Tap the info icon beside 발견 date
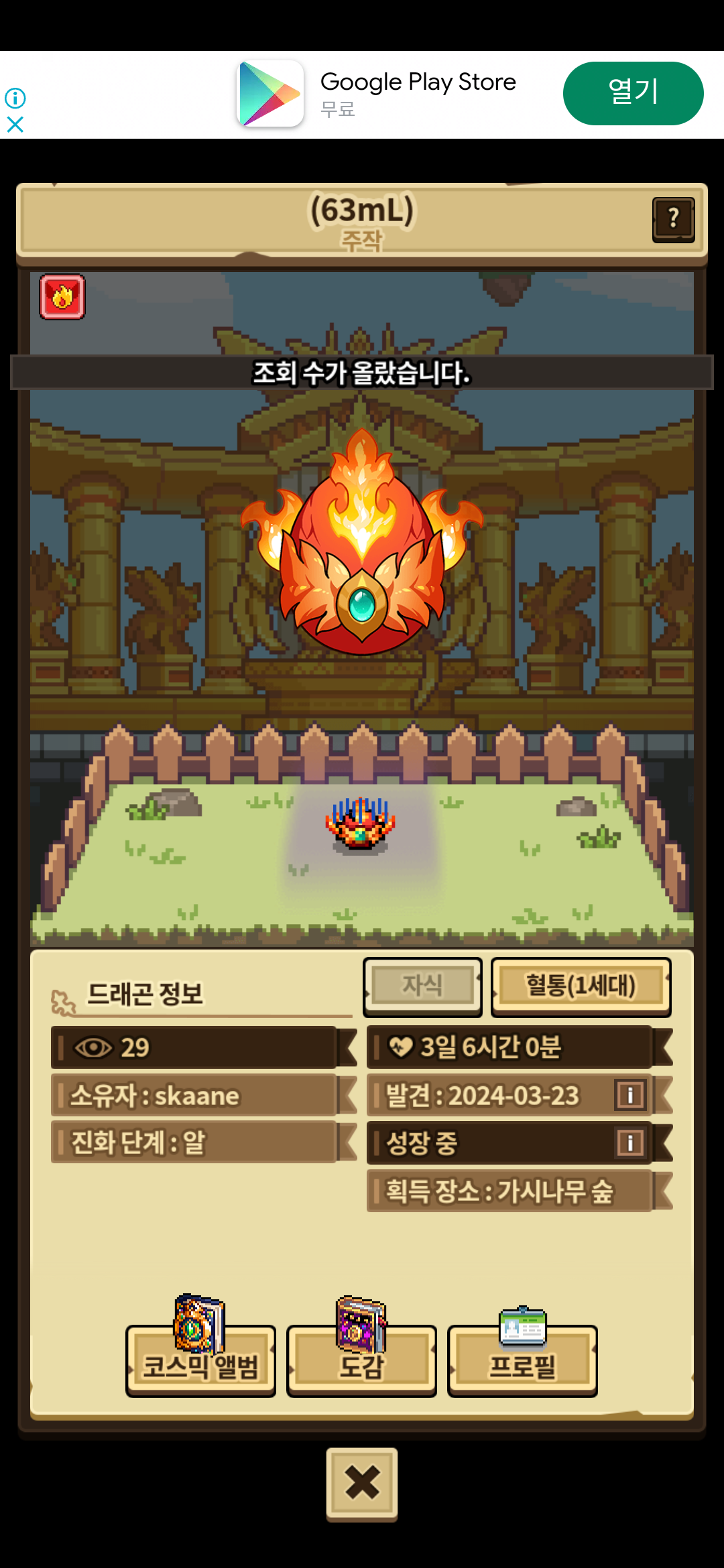 [x=630, y=1095]
